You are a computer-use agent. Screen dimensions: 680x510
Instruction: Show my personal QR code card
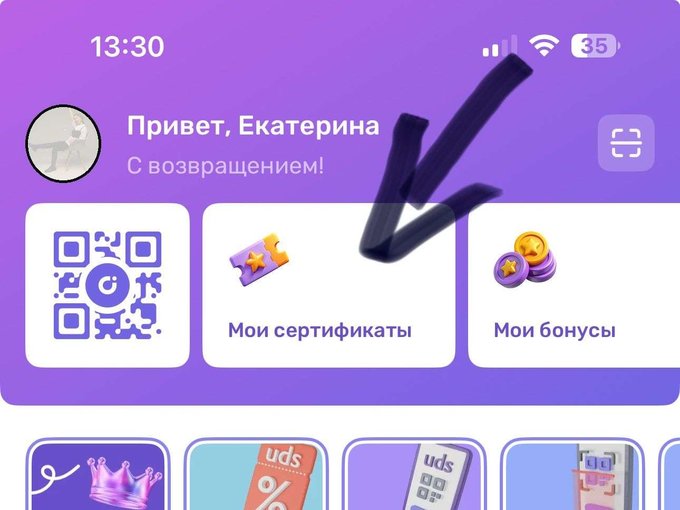[107, 285]
